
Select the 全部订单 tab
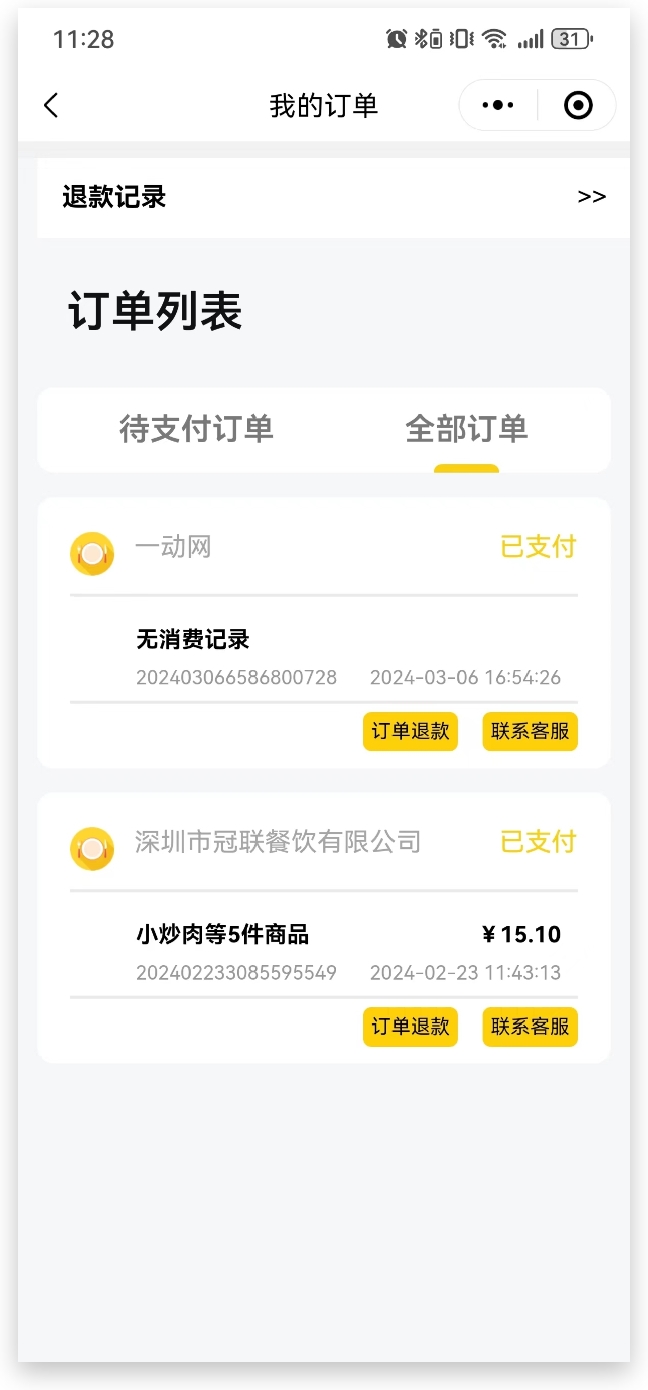[x=466, y=429]
